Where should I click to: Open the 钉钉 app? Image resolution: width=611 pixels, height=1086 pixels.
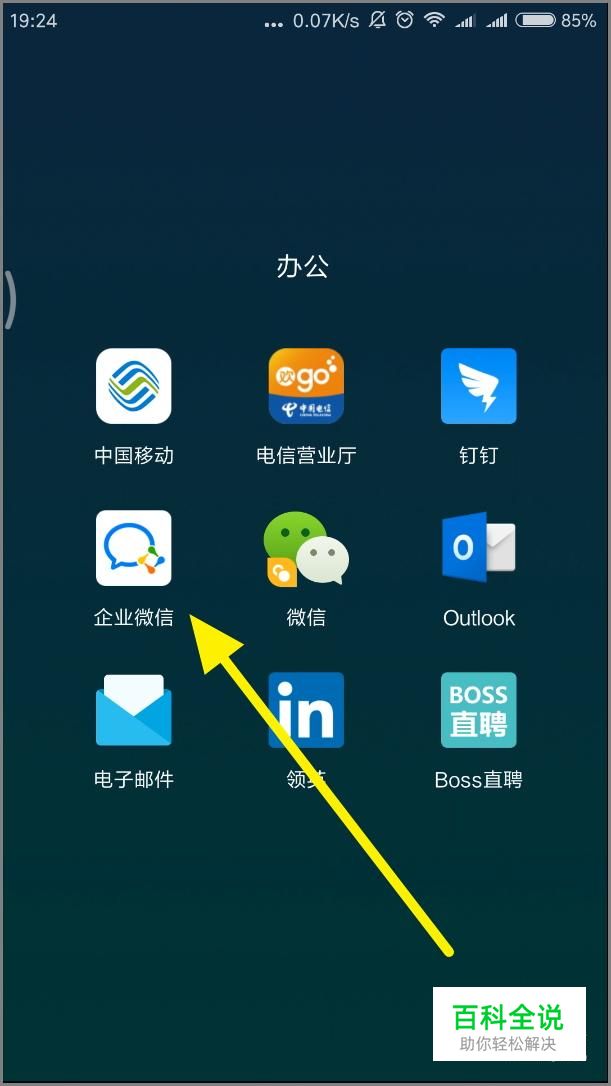click(x=478, y=386)
